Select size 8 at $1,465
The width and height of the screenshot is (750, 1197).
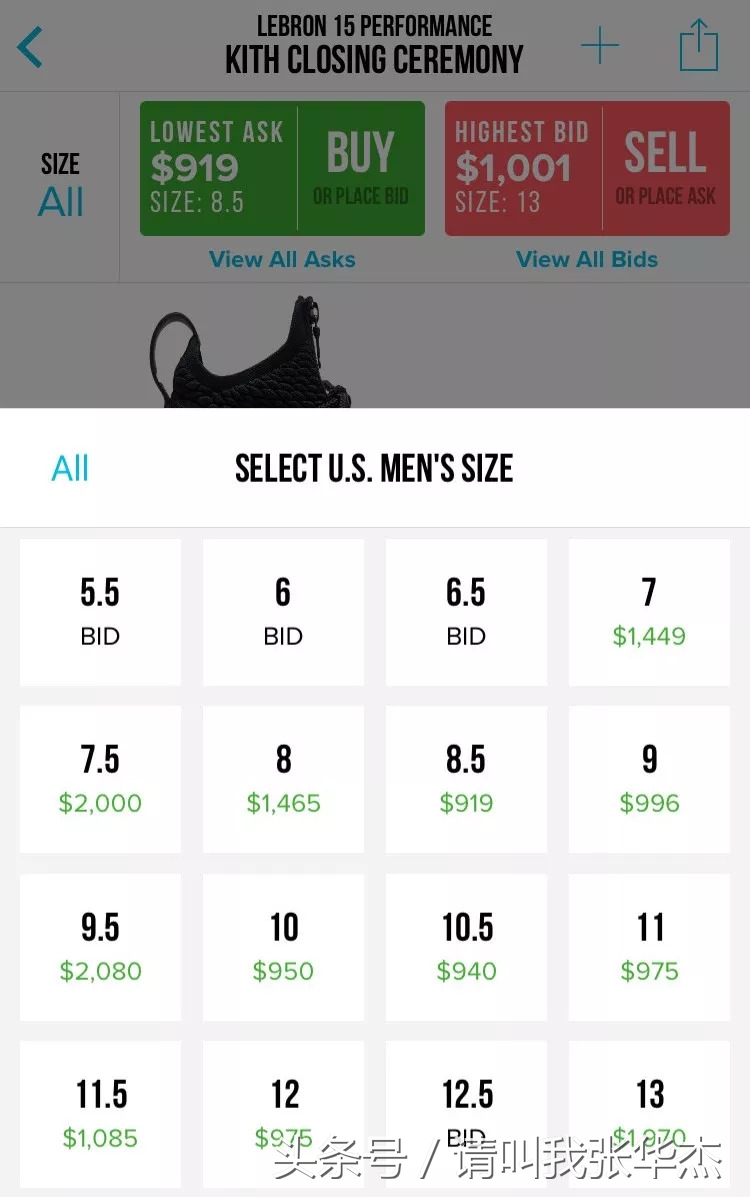tap(283, 780)
